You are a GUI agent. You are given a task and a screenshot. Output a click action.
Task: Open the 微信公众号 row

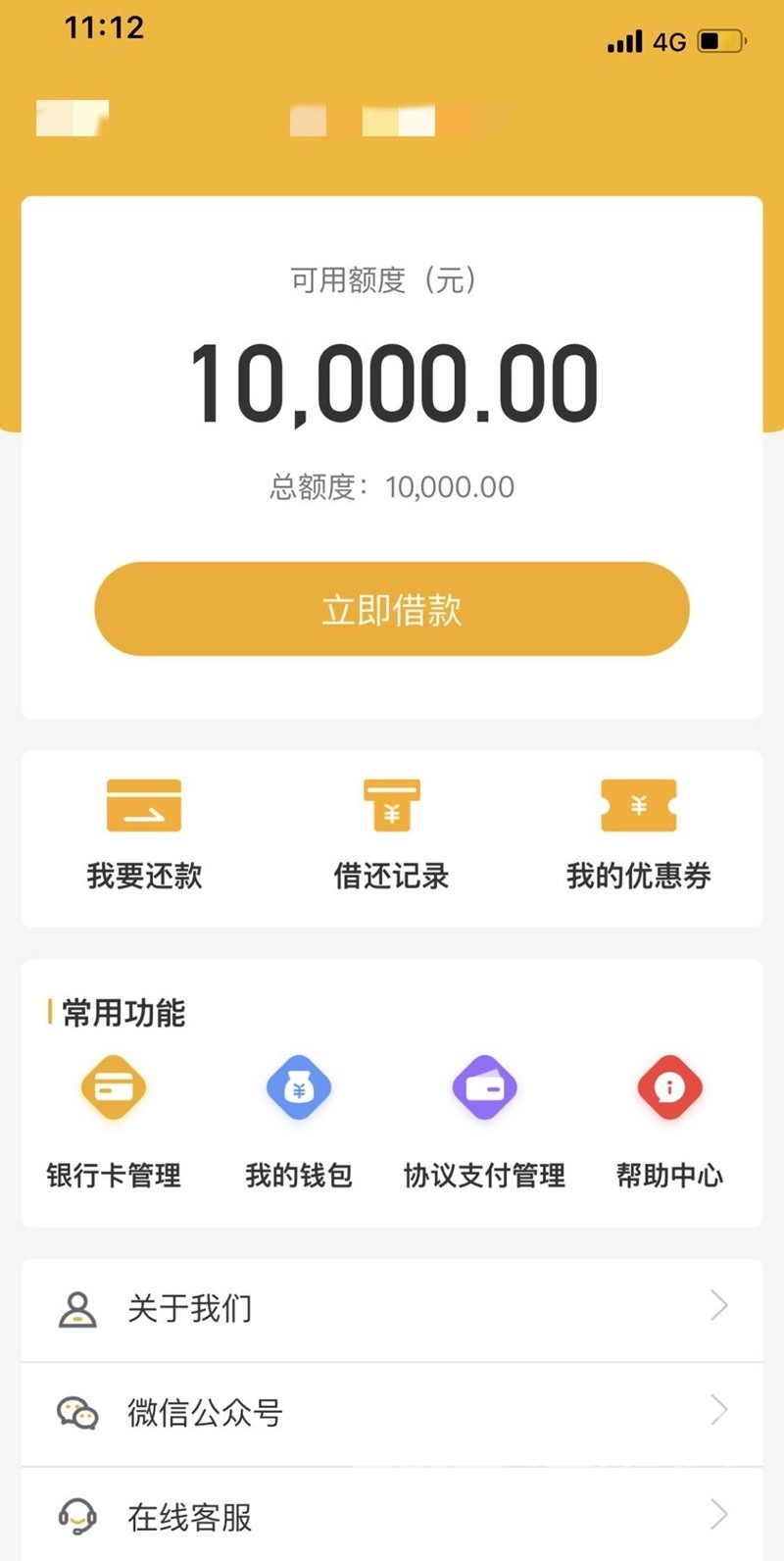[392, 1413]
